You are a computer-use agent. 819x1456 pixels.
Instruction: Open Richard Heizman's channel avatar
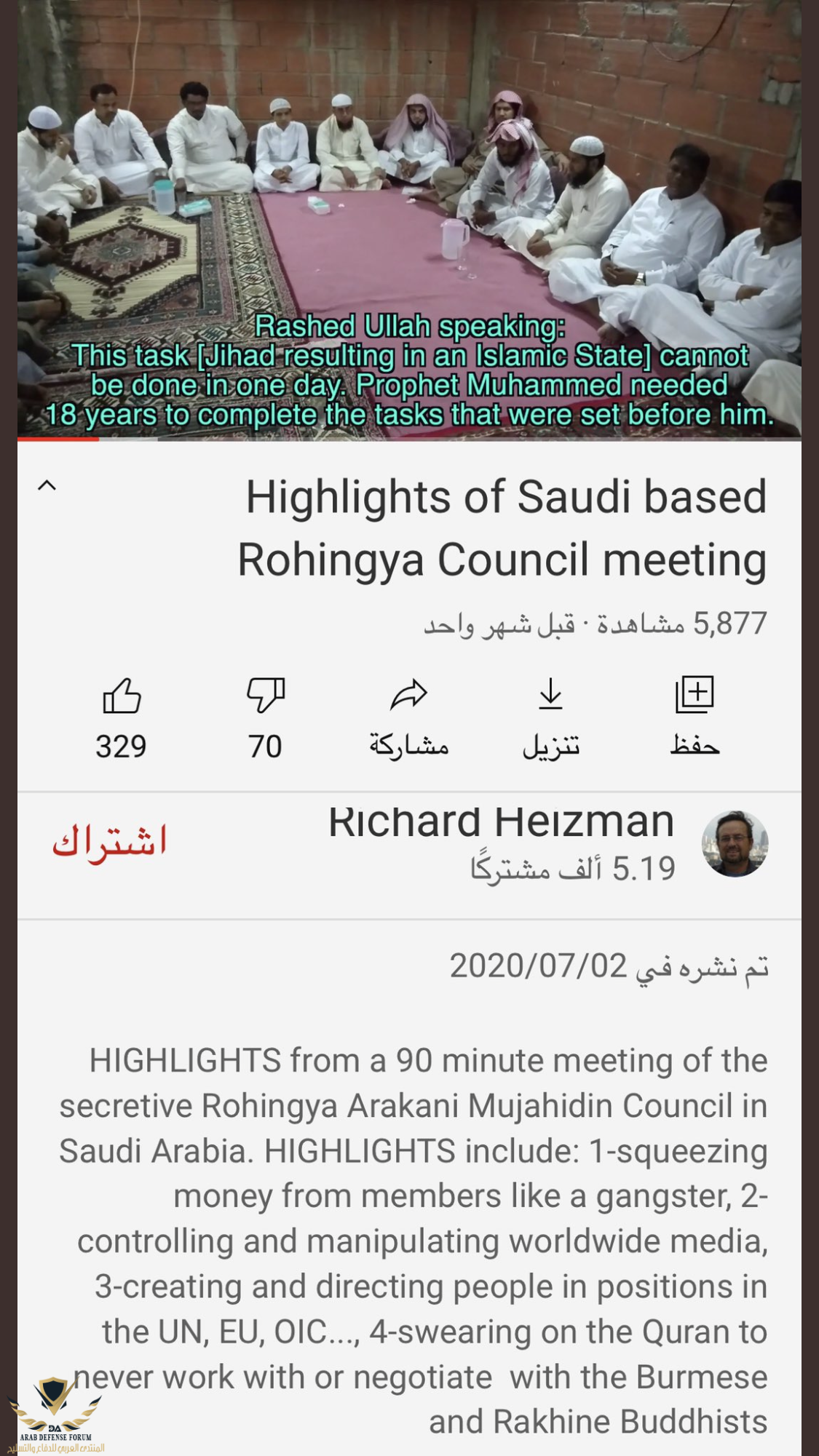click(x=735, y=843)
